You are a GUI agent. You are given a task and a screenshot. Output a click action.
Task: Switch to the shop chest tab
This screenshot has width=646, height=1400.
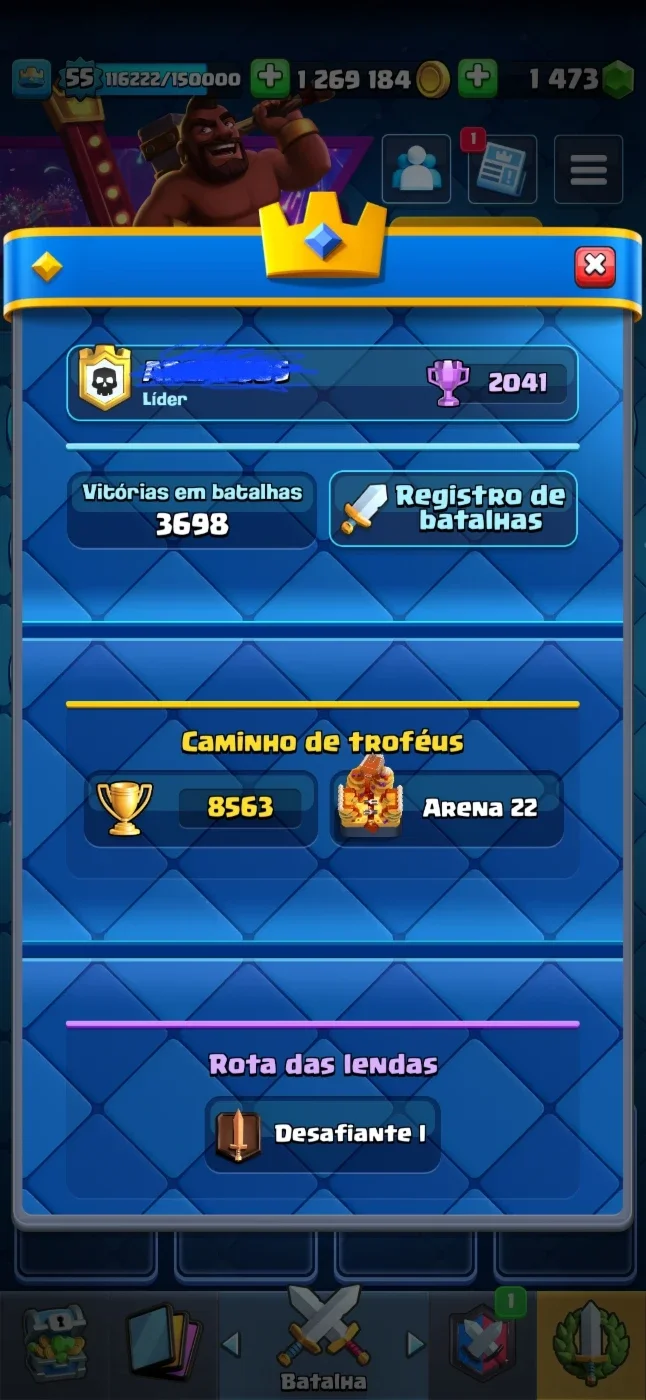click(x=55, y=1343)
